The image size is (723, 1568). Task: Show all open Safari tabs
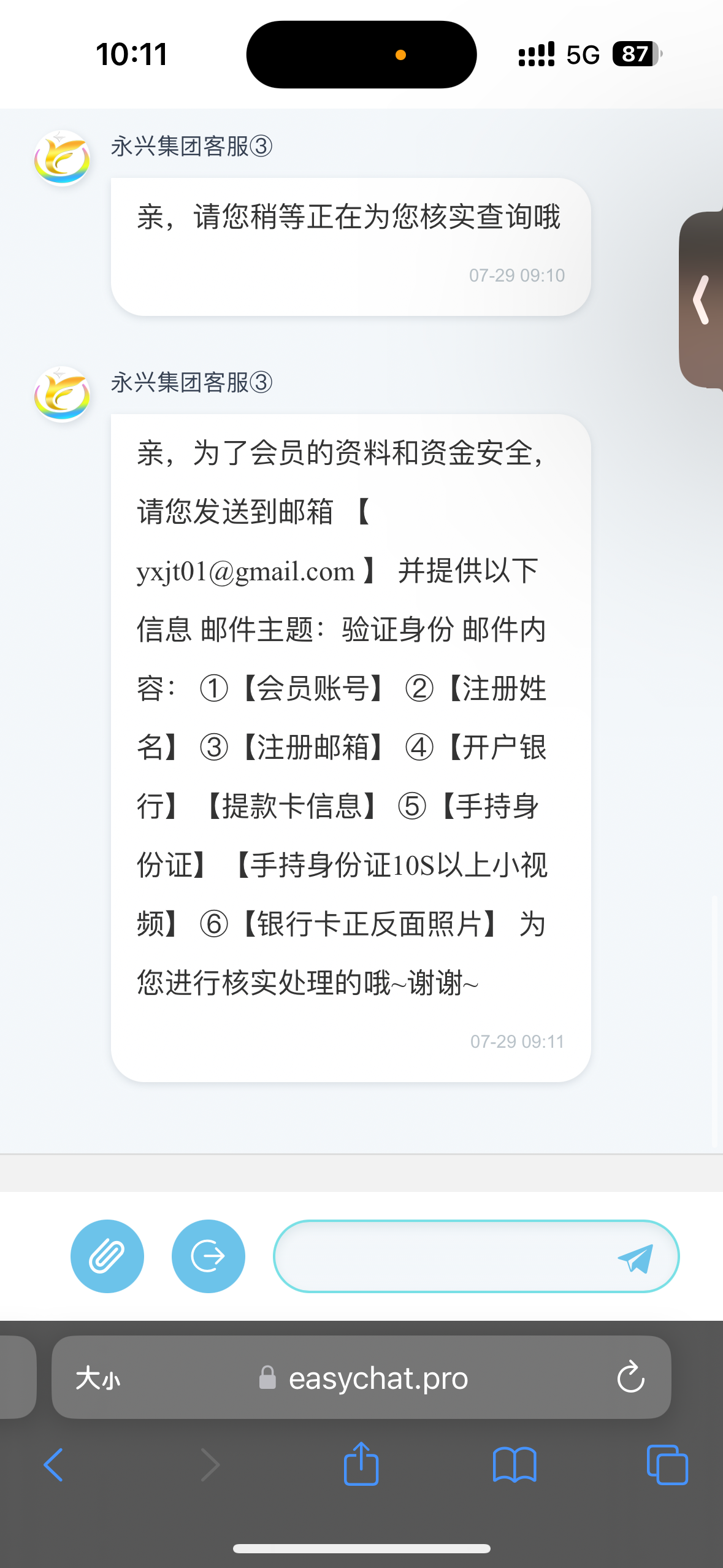point(667,1465)
